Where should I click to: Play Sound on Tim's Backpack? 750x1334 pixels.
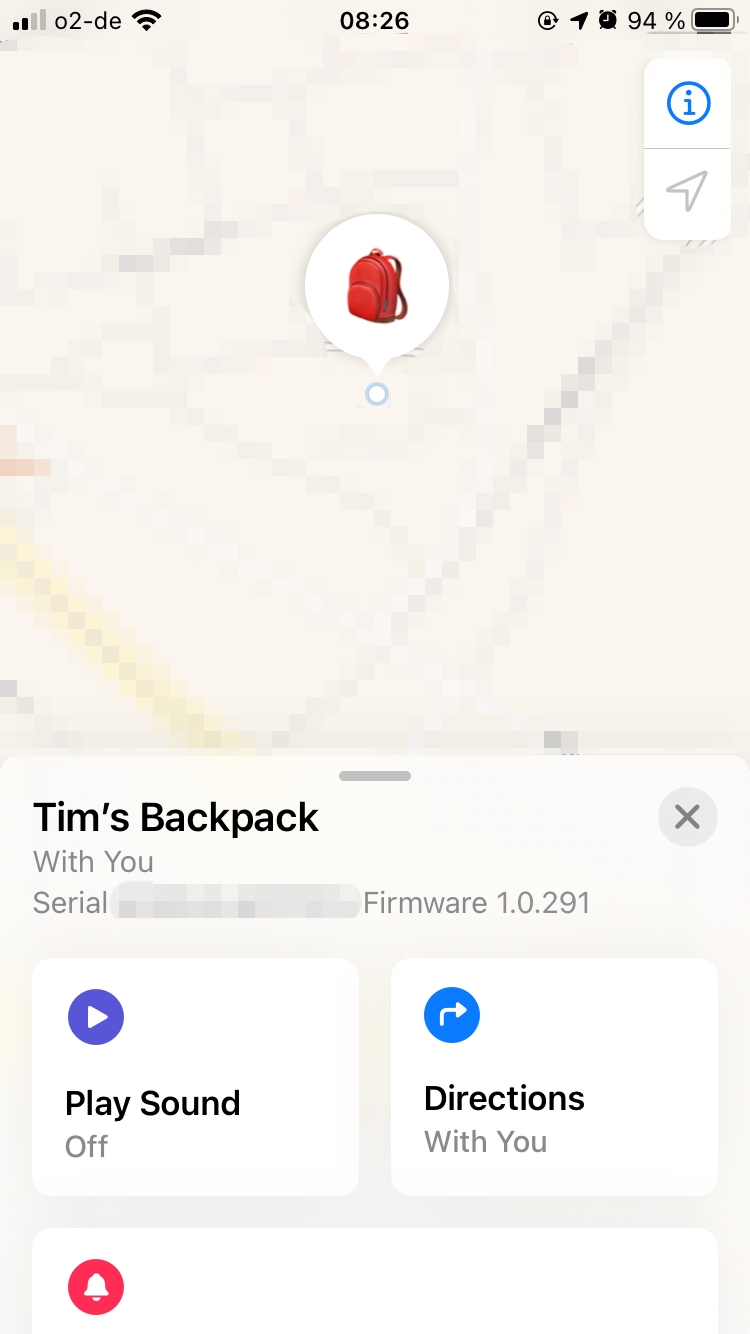point(196,1077)
